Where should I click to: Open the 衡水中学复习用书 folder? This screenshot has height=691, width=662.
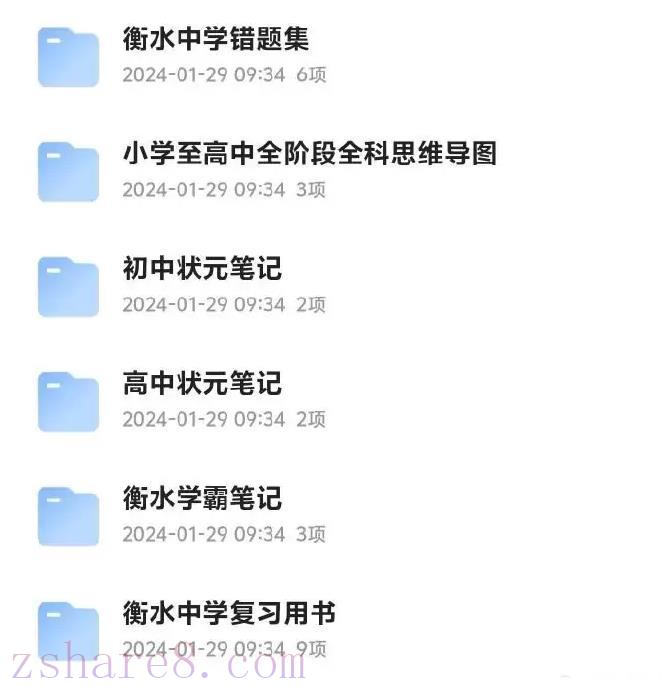[x=228, y=612]
